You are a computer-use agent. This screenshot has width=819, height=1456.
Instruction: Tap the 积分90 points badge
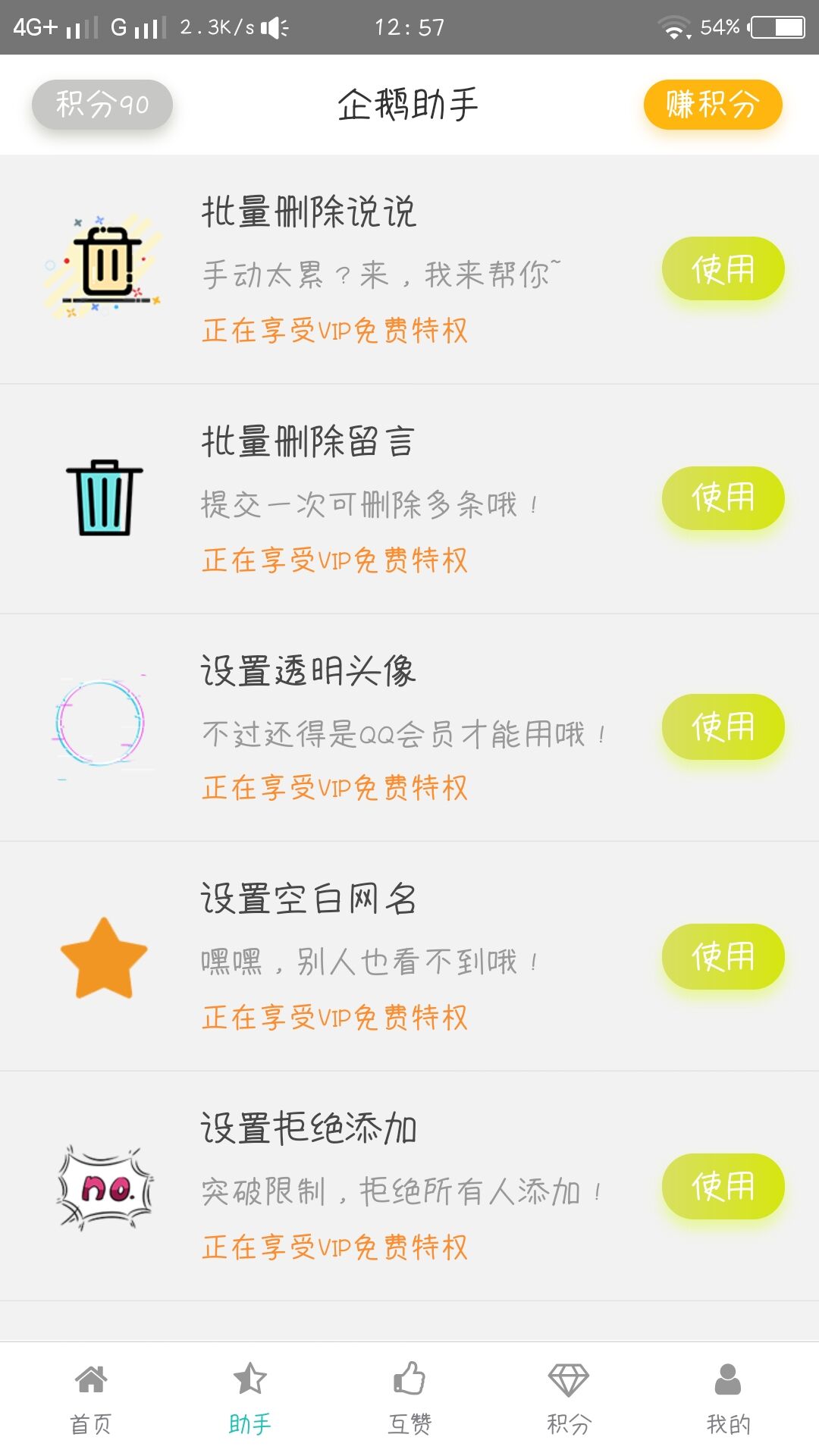coord(102,104)
